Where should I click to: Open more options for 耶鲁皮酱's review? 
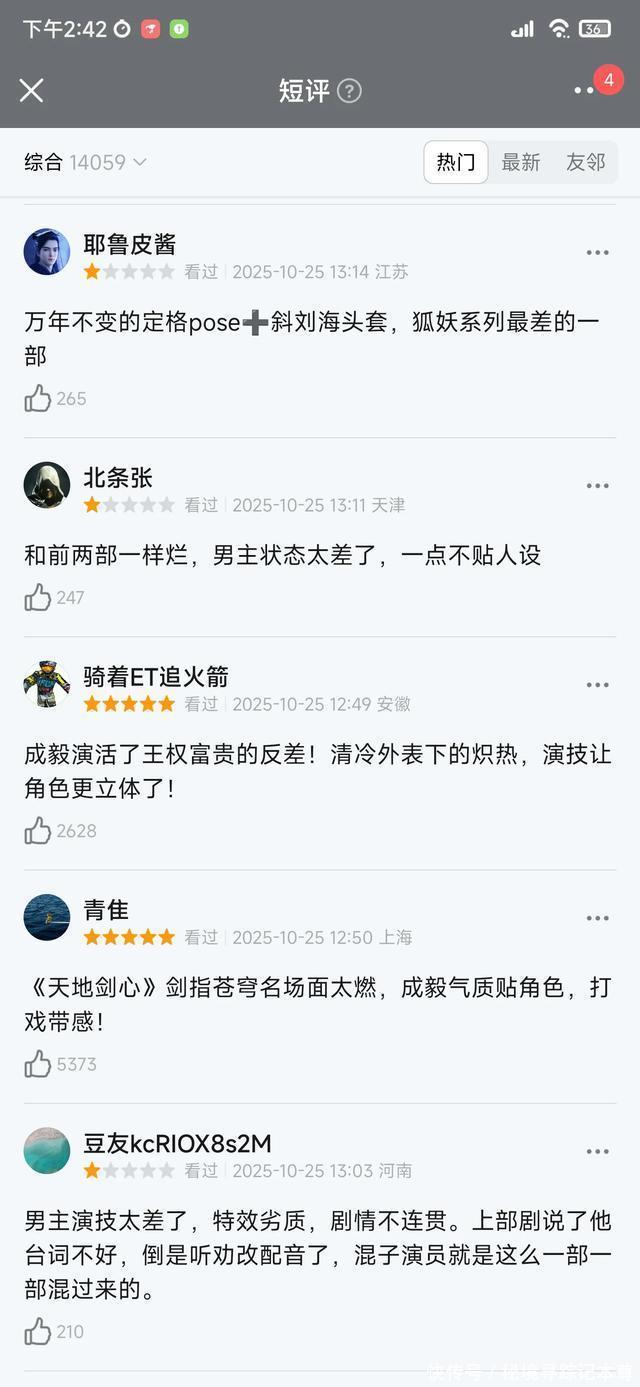tap(597, 253)
